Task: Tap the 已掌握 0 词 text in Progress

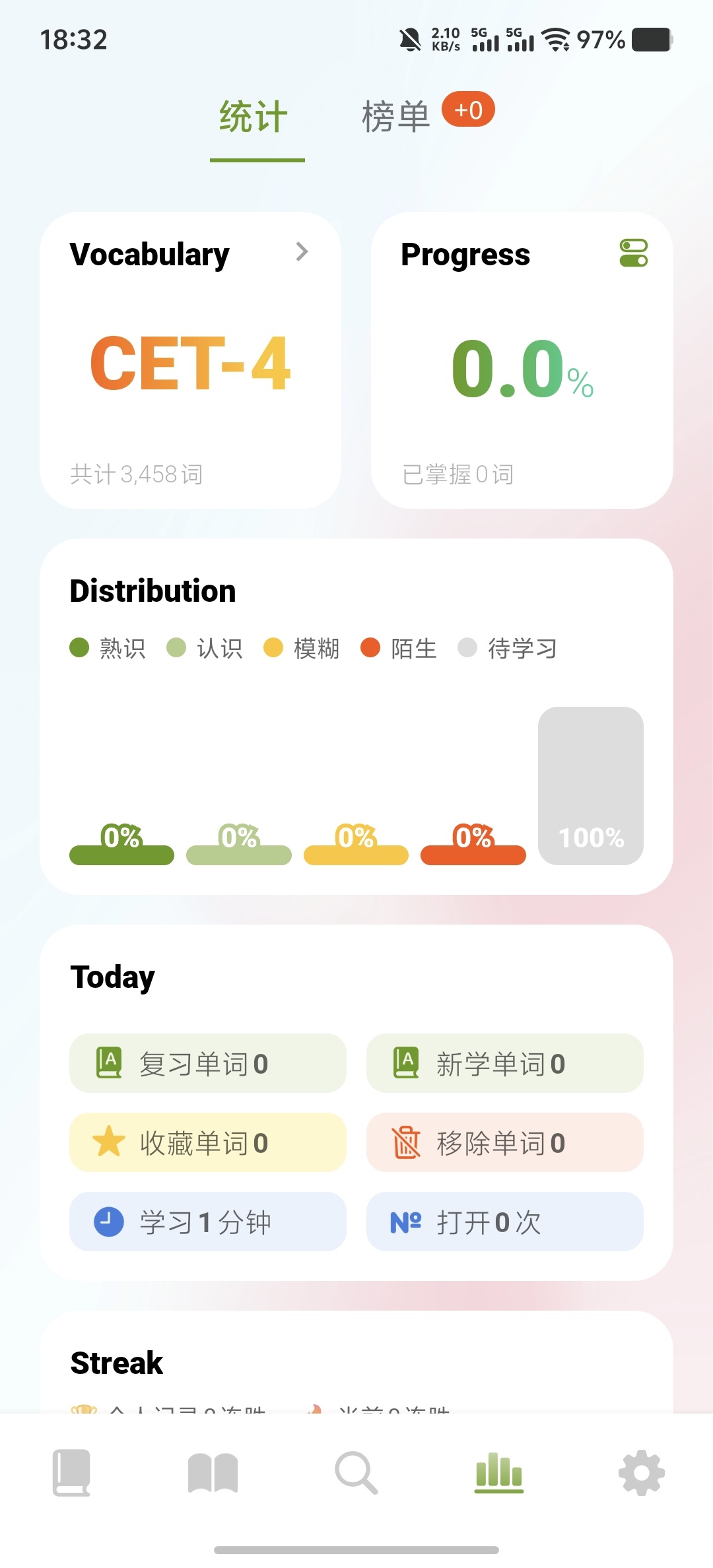Action: click(x=457, y=474)
